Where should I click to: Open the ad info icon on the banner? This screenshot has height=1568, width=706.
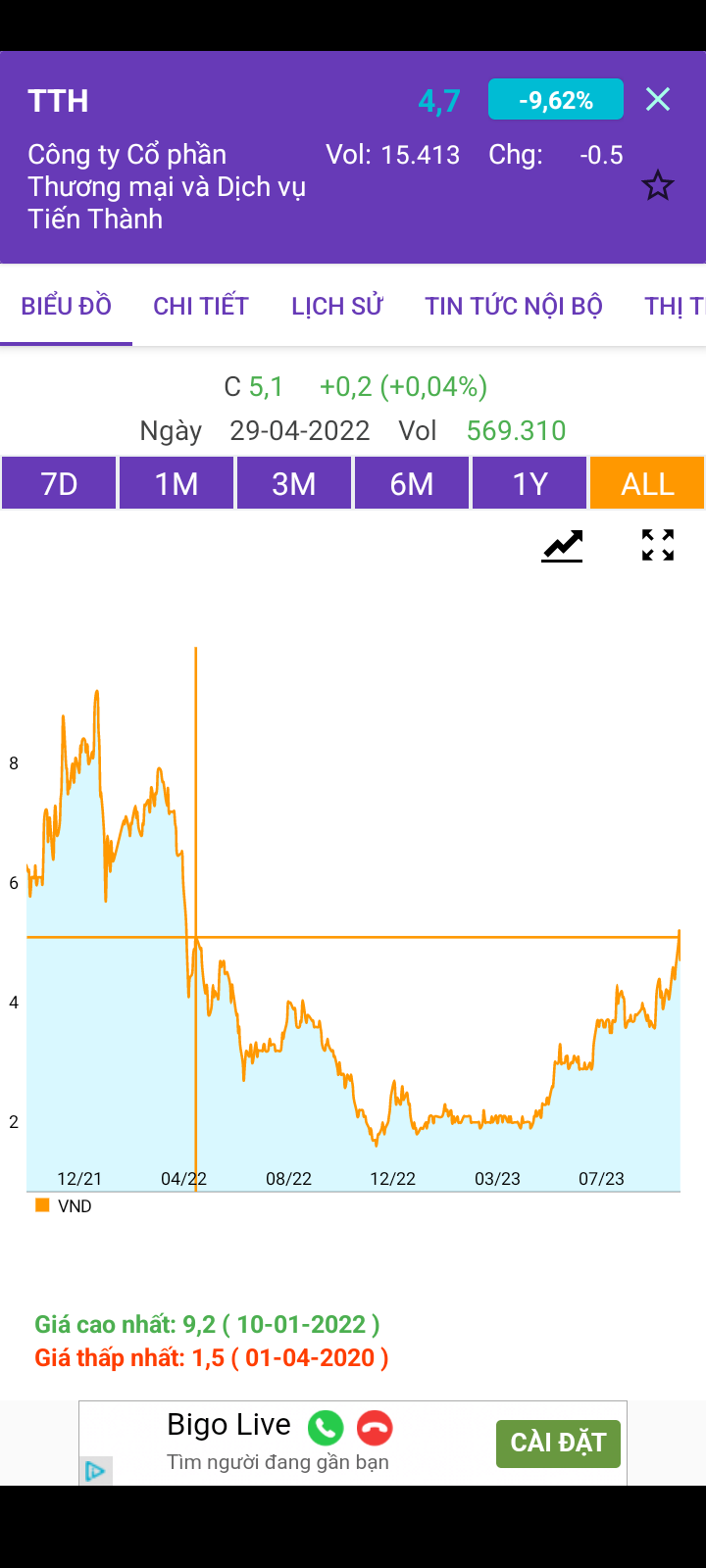point(95,1471)
